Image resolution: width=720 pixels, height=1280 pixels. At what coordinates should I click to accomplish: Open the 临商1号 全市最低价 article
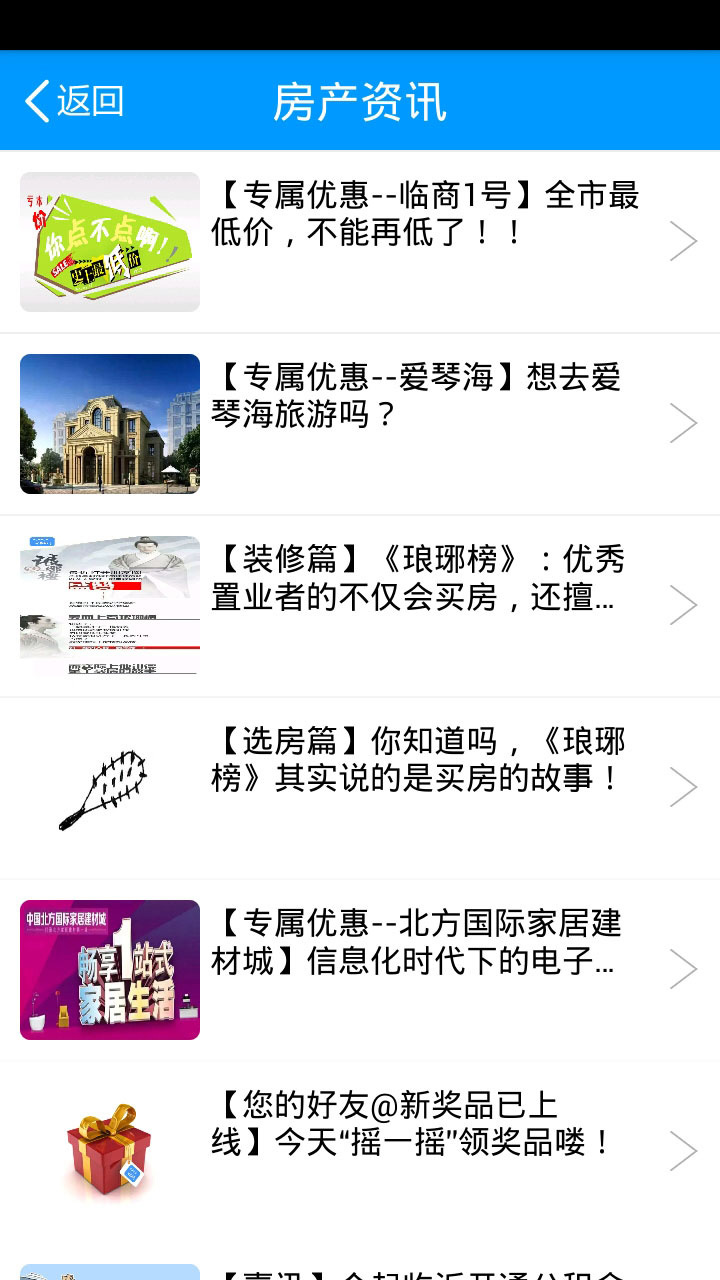pyautogui.click(x=424, y=214)
